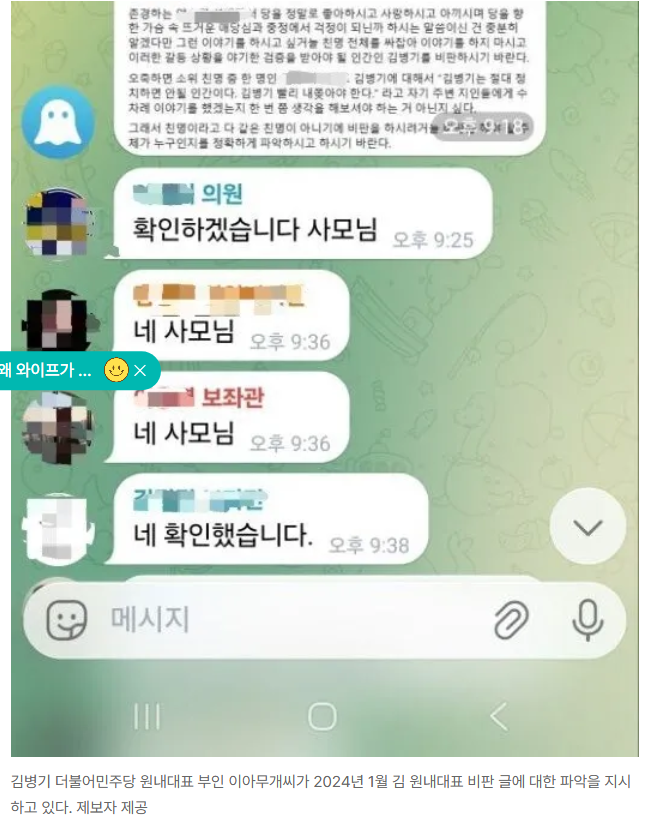Dismiss the floating '왜 와이프가' banner
652x822 pixels.
click(141, 371)
